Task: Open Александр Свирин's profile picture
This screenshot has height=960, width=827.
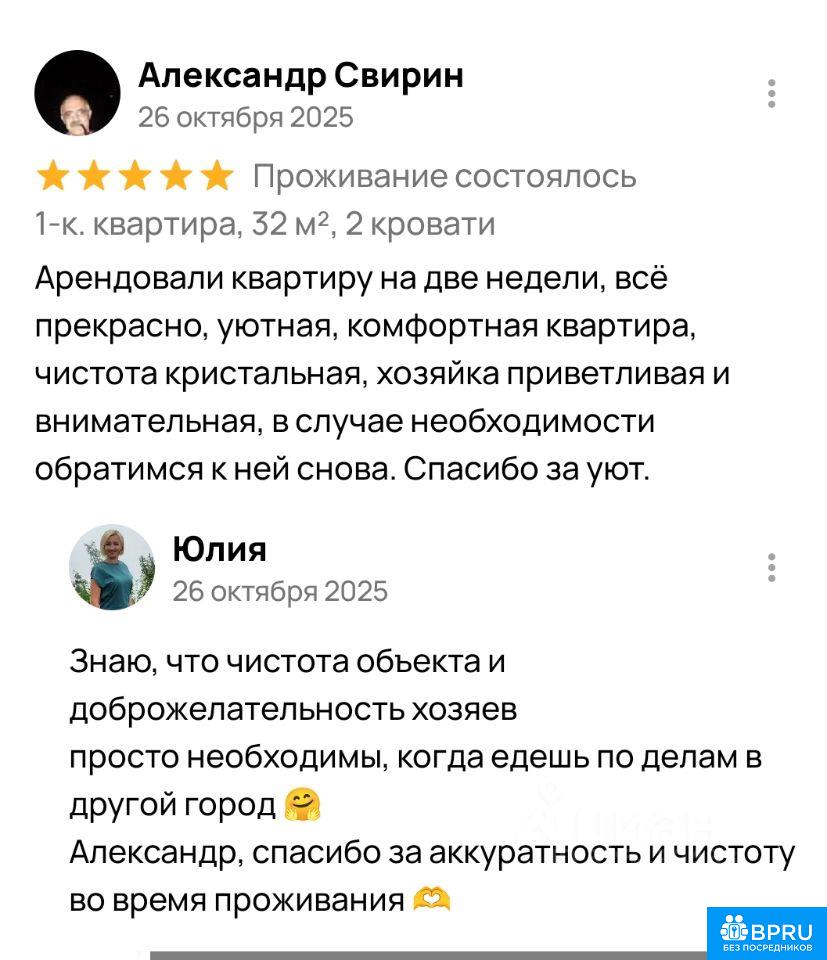Action: pyautogui.click(x=77, y=93)
